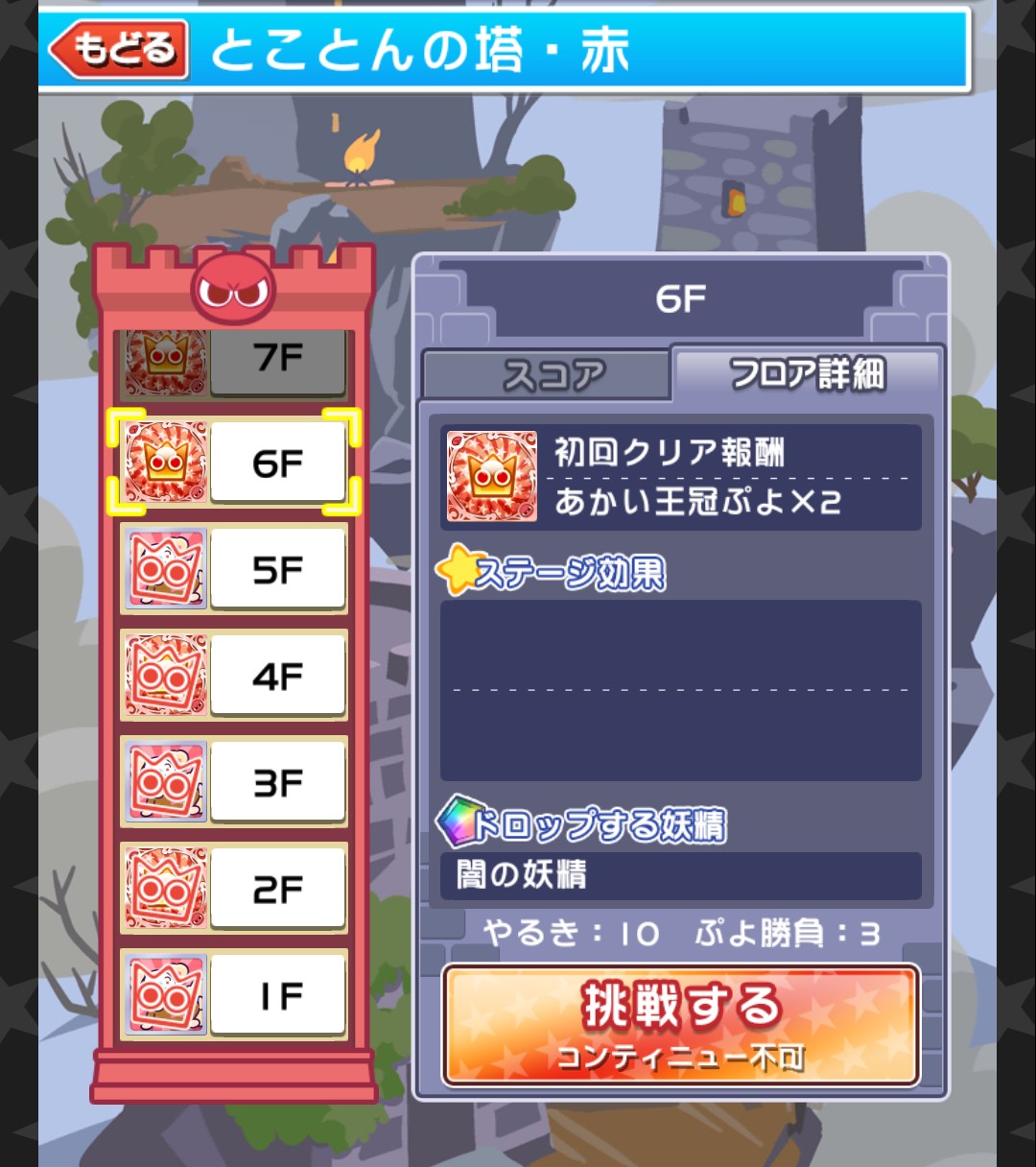The width and height of the screenshot is (1036, 1167).
Task: Select the フロア詳細 tab
Action: point(807,374)
